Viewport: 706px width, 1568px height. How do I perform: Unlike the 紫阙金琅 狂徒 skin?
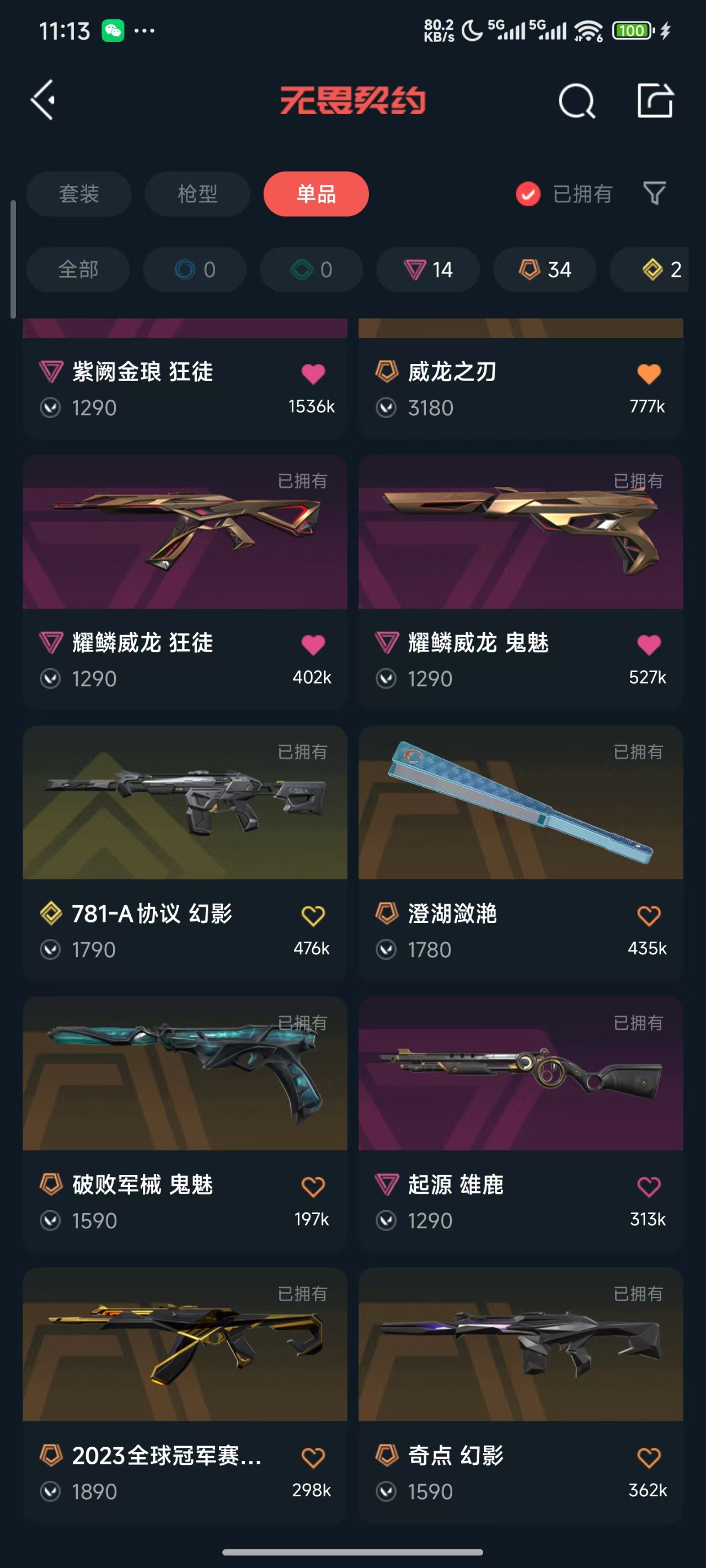click(313, 374)
